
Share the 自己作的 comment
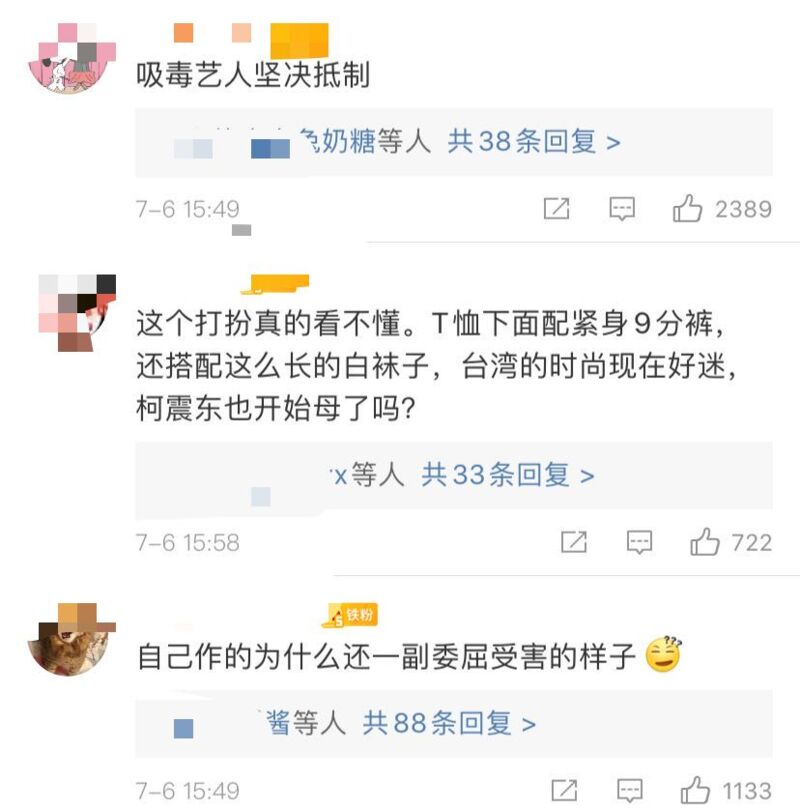pyautogui.click(x=564, y=788)
